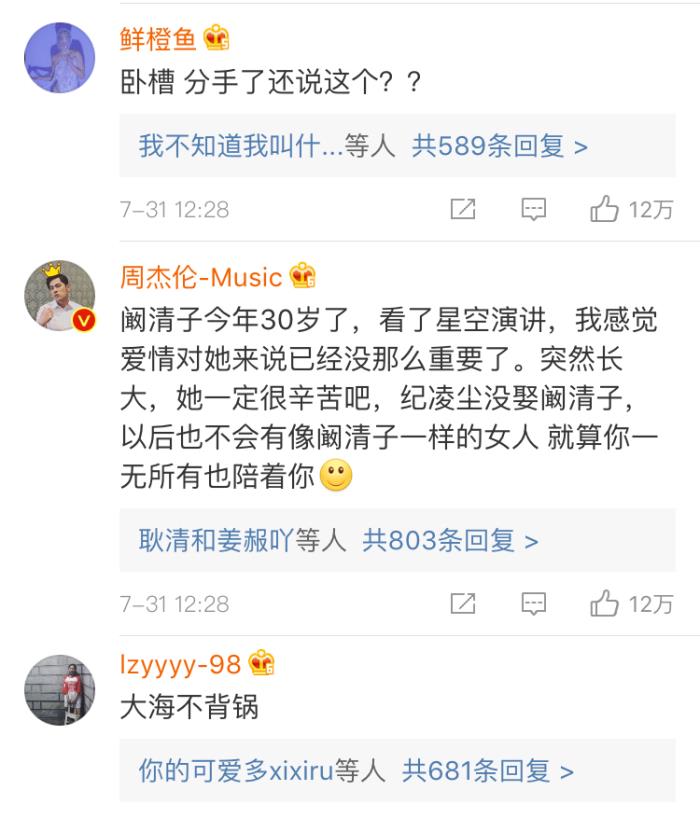Image resolution: width=700 pixels, height=818 pixels.
Task: Reply to 鲜橙鱼's comment
Action: pyautogui.click(x=535, y=209)
